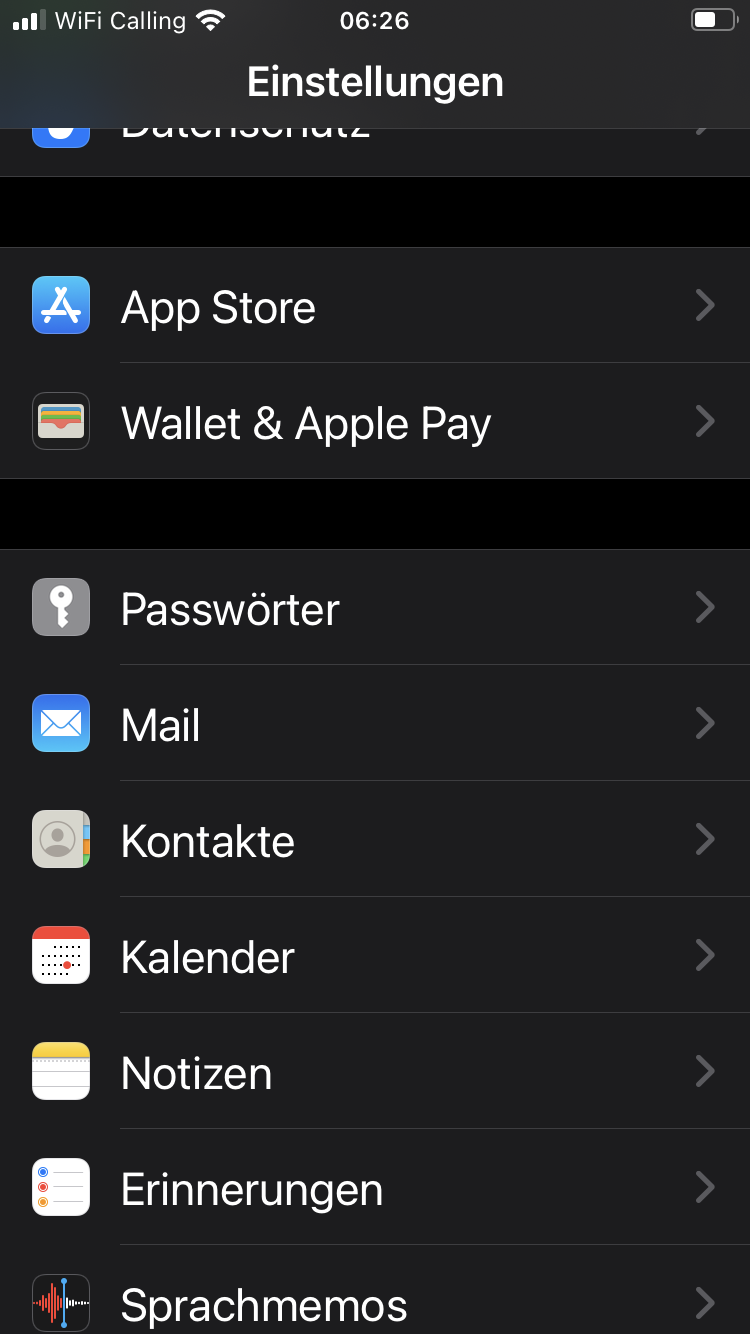Open Wallet & Apple Pay settings
The height and width of the screenshot is (1334, 750).
(x=375, y=421)
